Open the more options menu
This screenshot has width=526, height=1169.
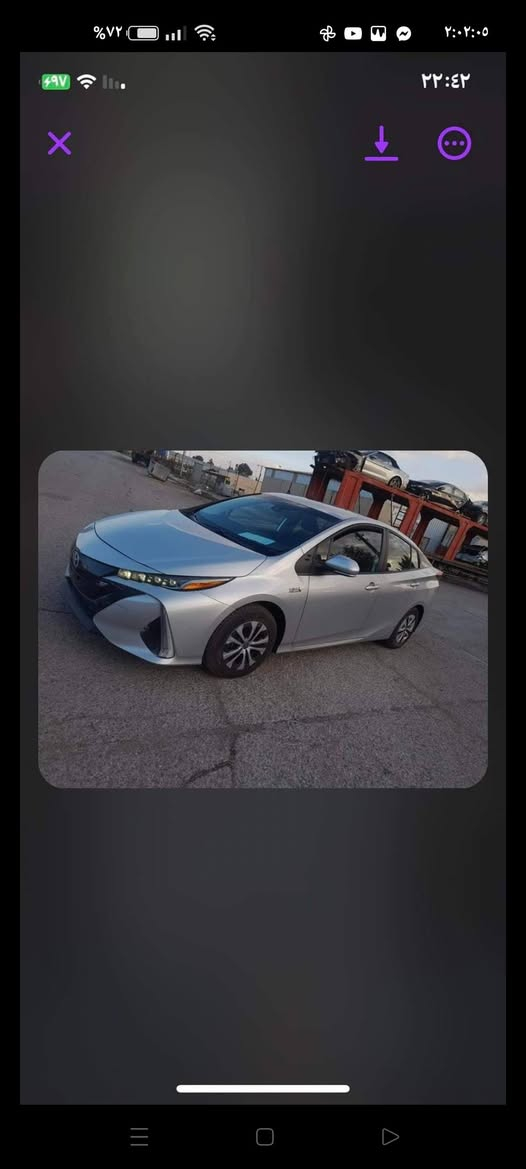pos(454,143)
